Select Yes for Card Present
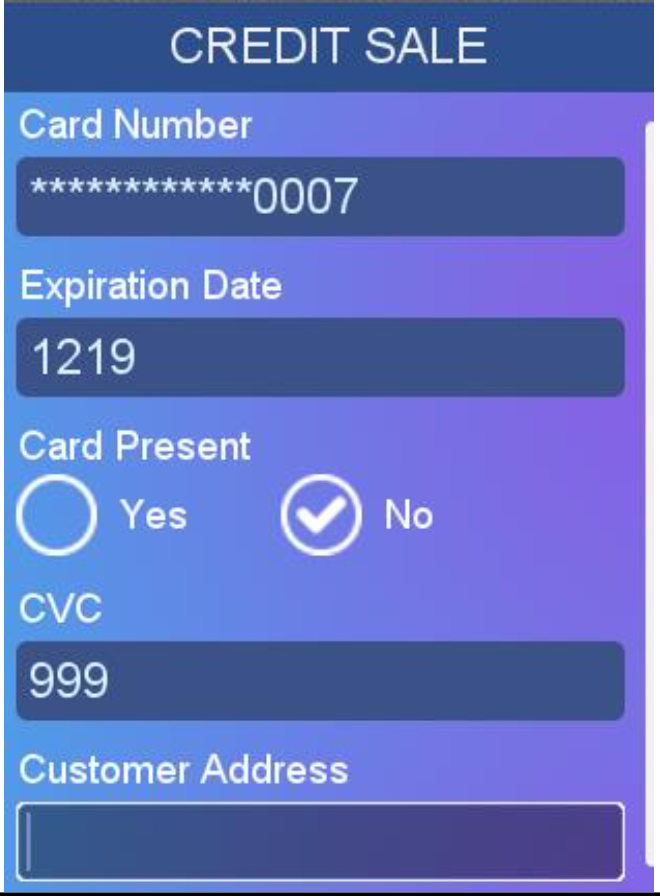The width and height of the screenshot is (660, 896). pyautogui.click(x=57, y=514)
